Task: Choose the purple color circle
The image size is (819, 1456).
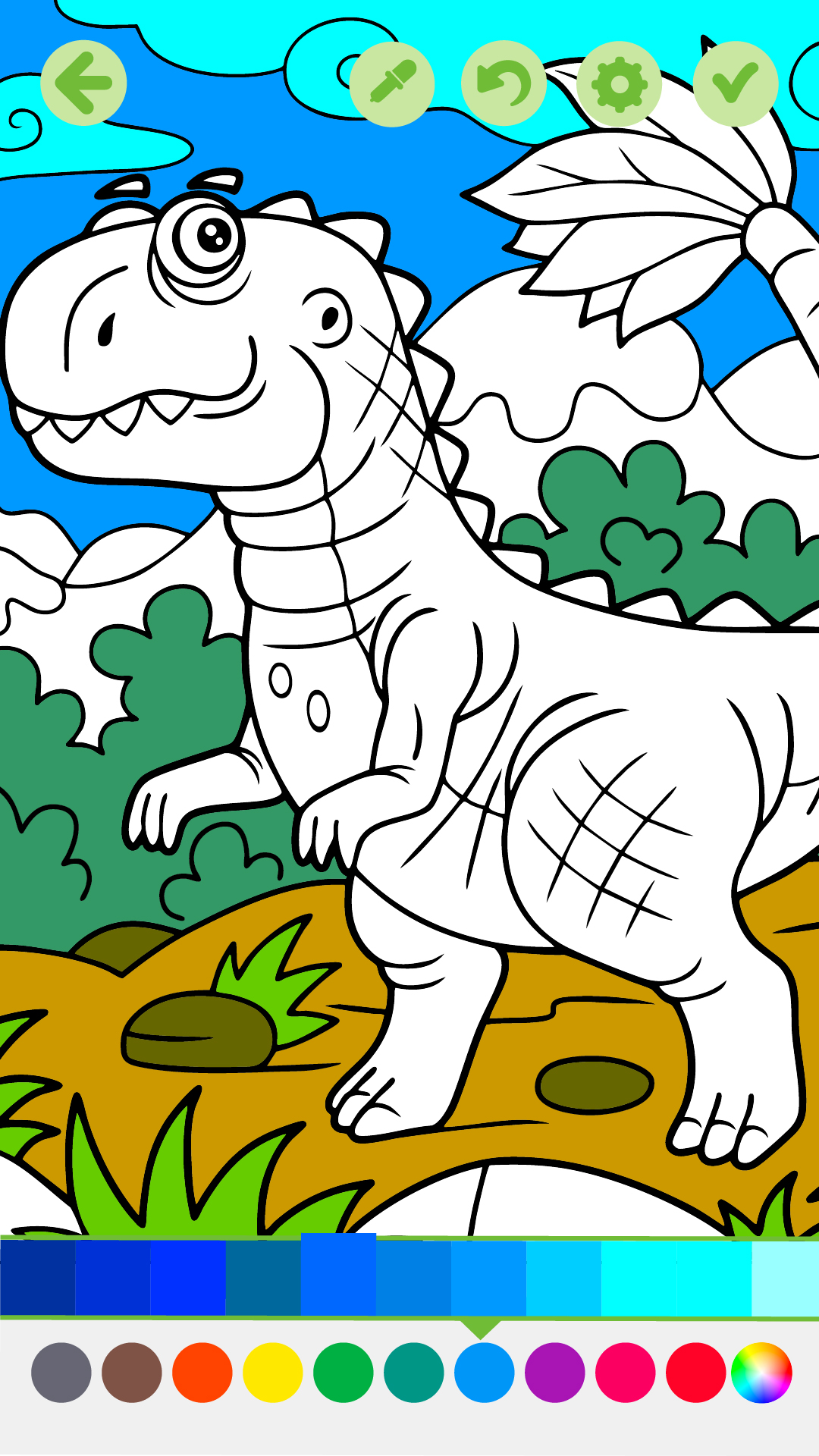Action: [555, 1373]
